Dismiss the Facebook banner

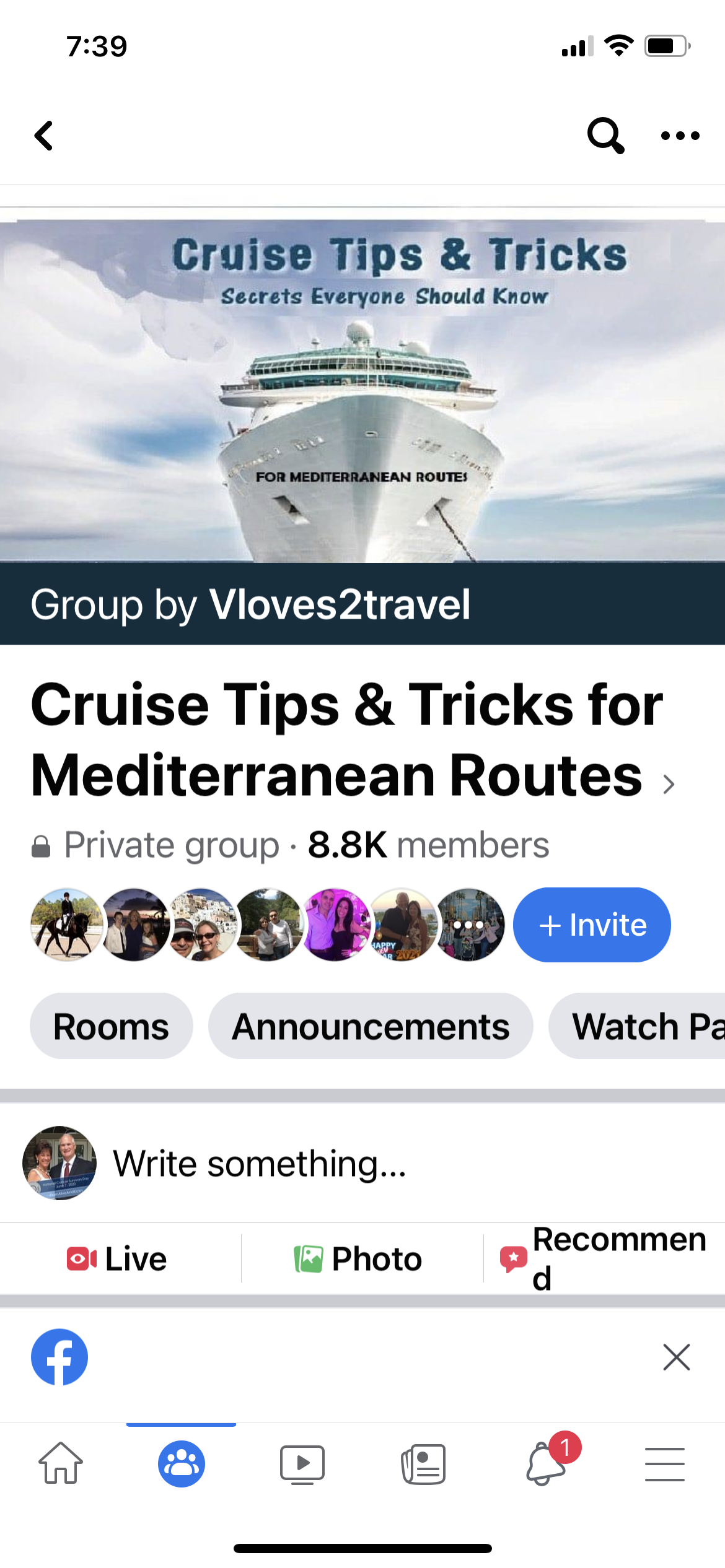(676, 1357)
